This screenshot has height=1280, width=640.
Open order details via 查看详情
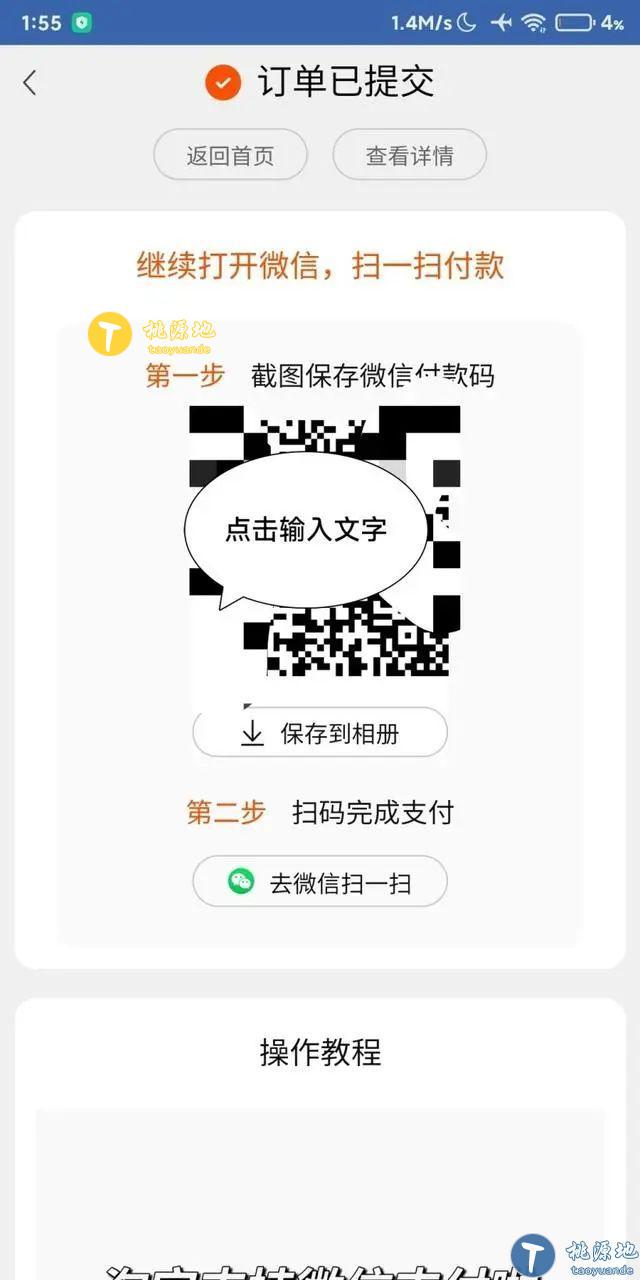click(409, 155)
